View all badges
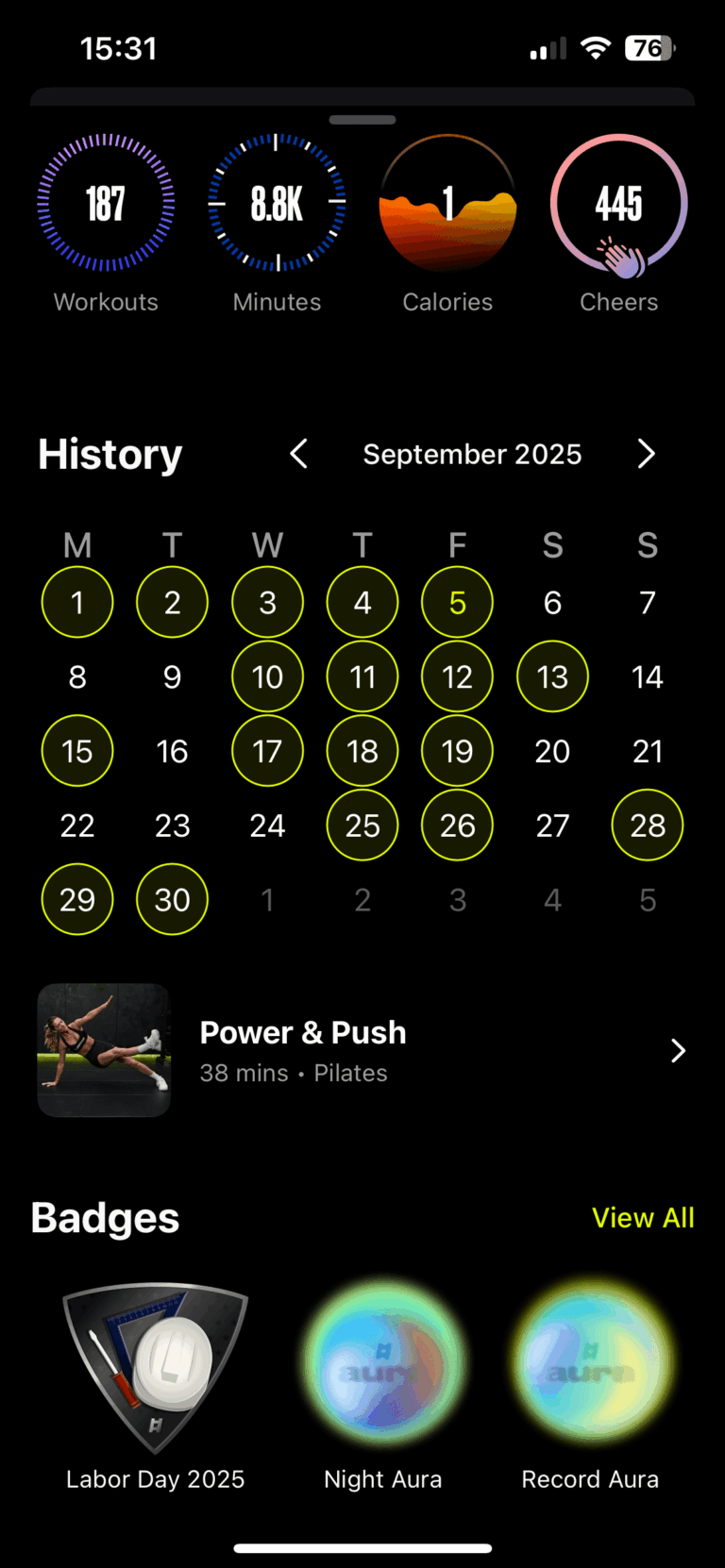The width and height of the screenshot is (725, 1568). click(x=643, y=1218)
